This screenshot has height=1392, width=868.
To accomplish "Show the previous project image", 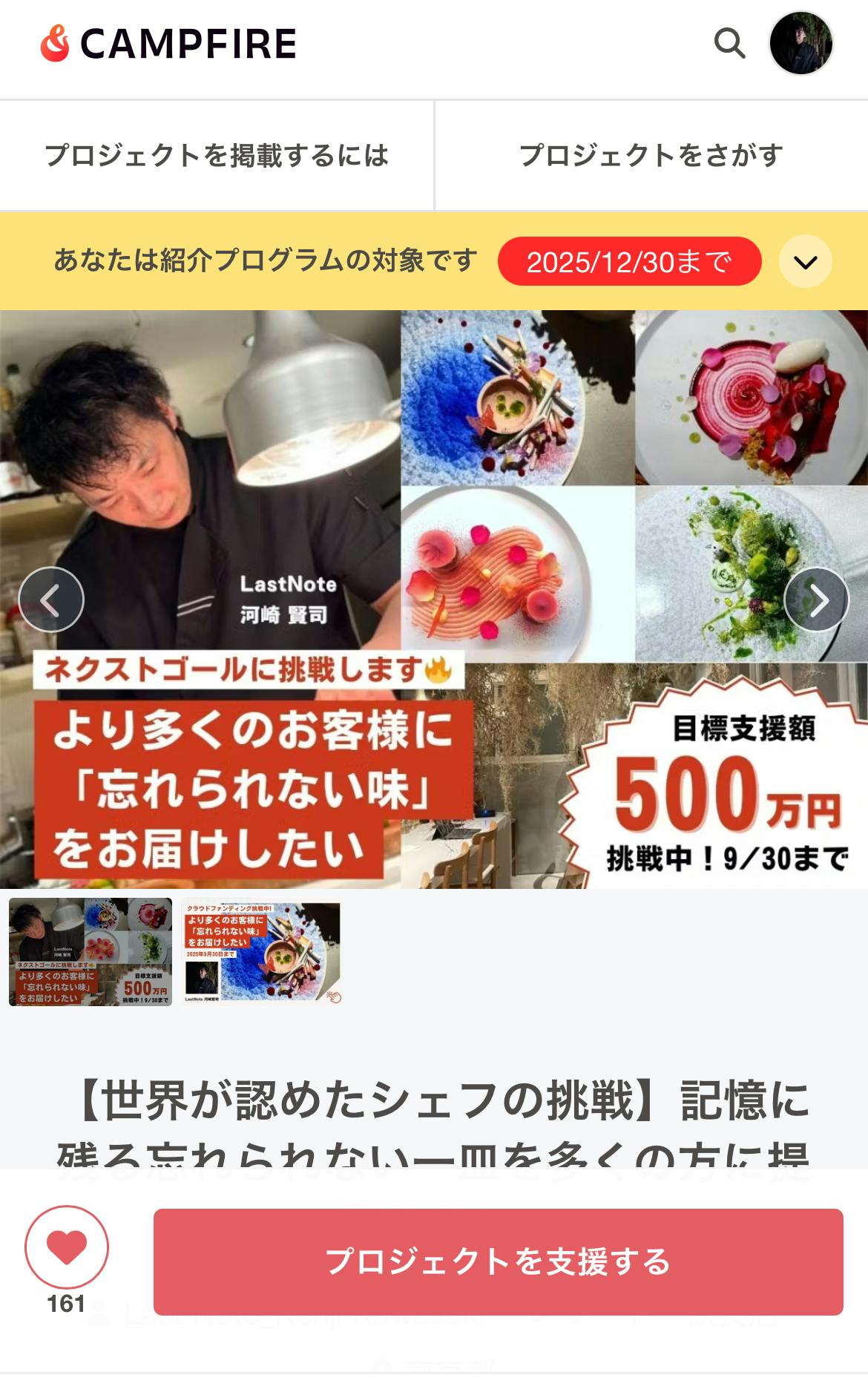I will coord(51,600).
